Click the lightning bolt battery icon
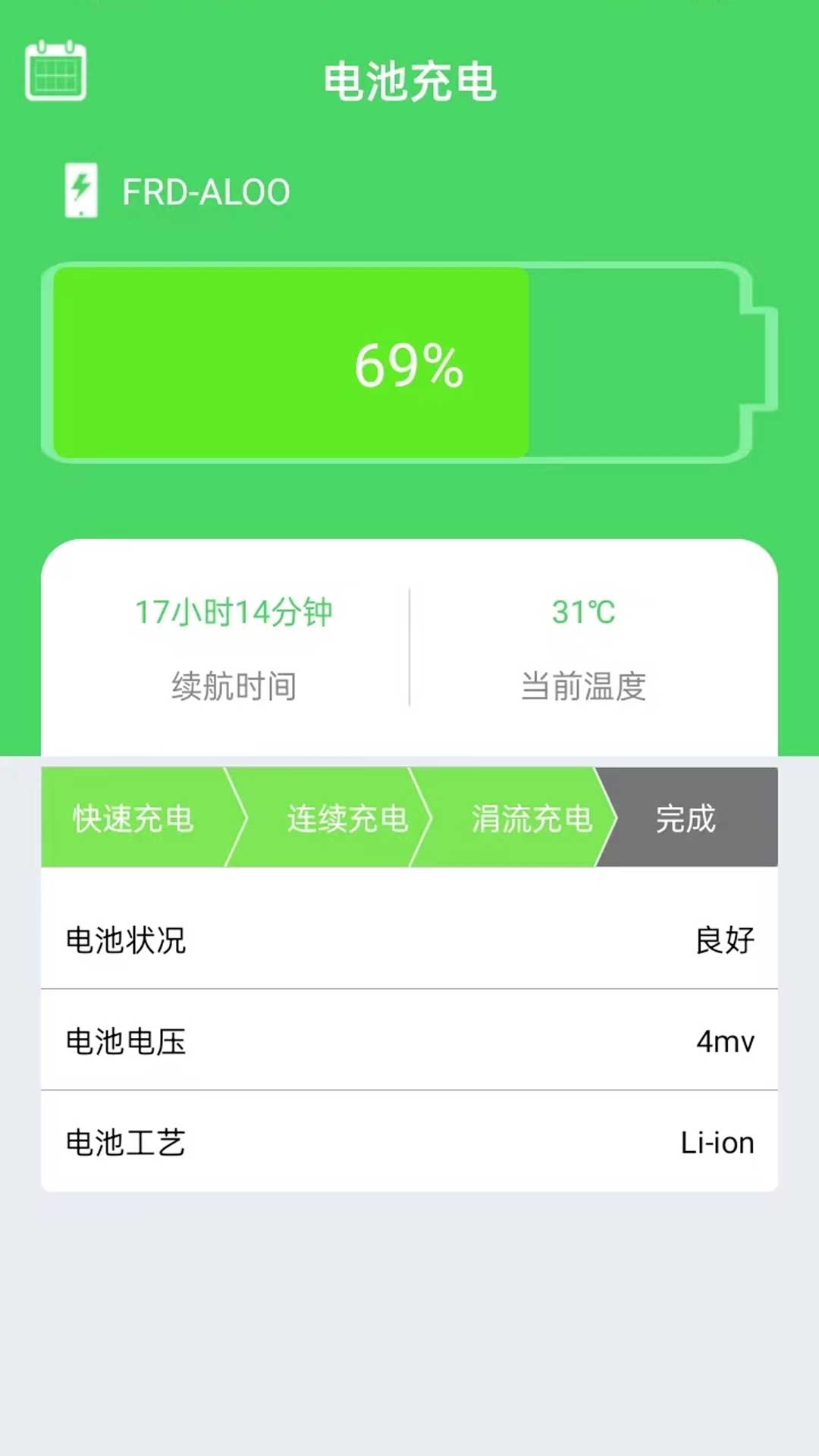Image resolution: width=819 pixels, height=1456 pixels. click(81, 190)
